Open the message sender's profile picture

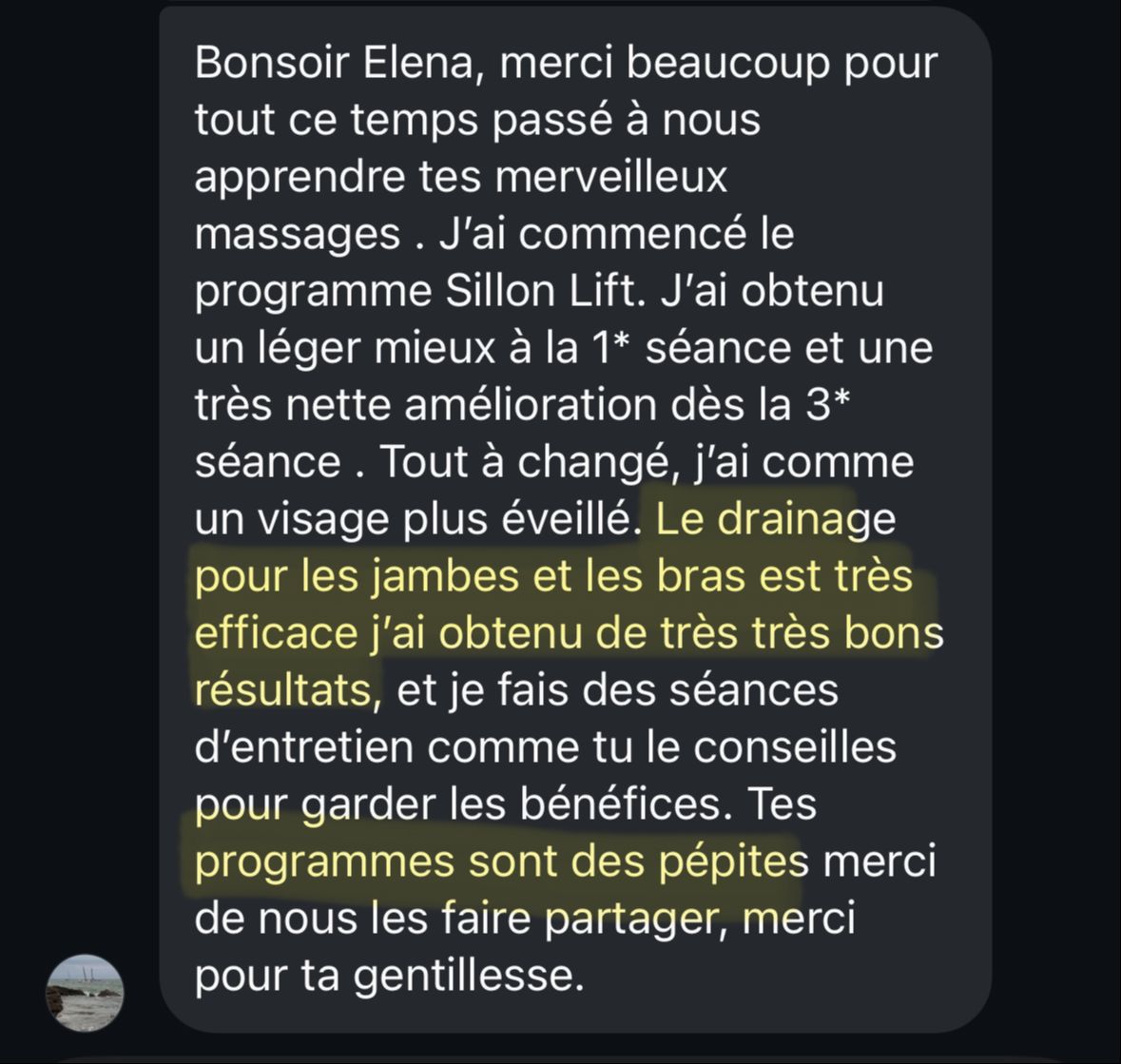[85, 992]
